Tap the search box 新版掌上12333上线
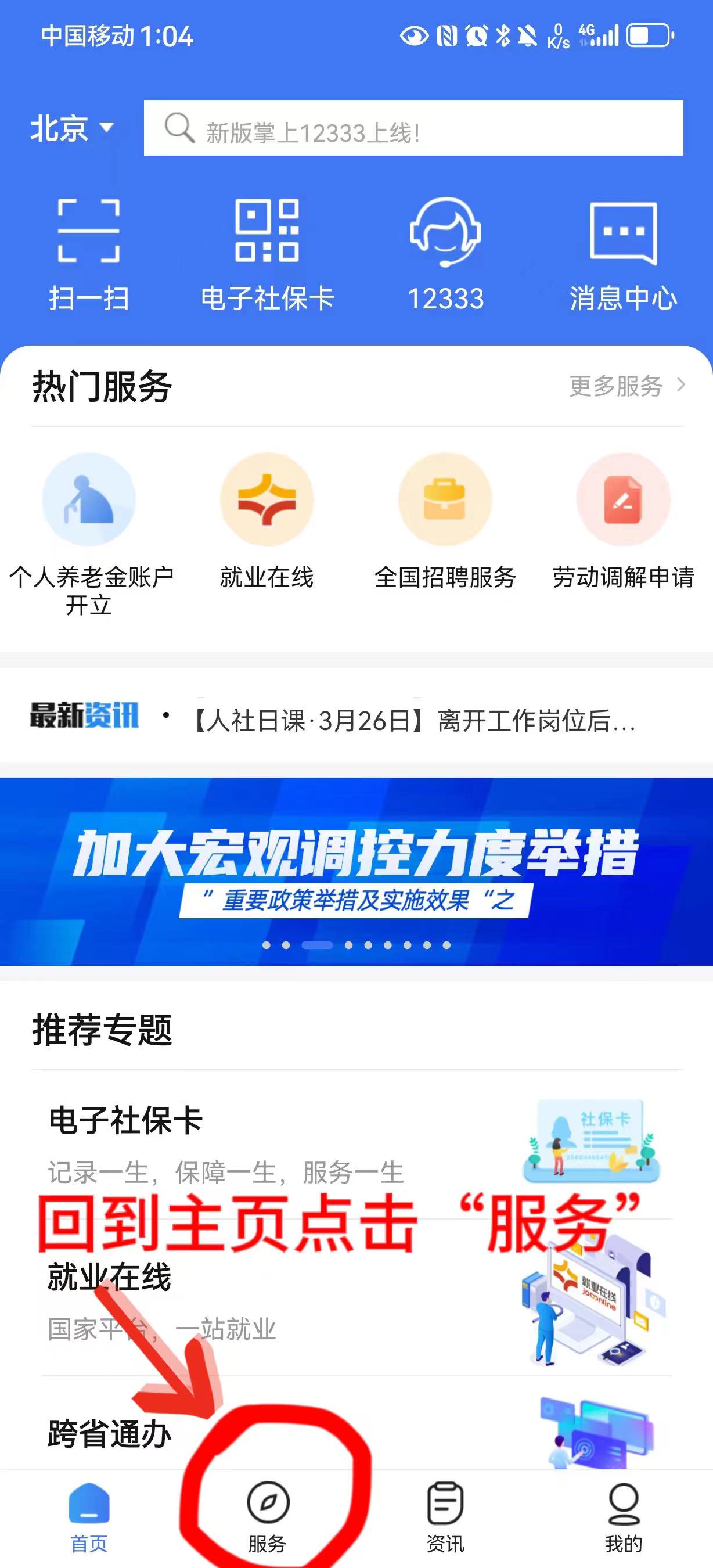This screenshot has width=713, height=1568. (x=412, y=129)
